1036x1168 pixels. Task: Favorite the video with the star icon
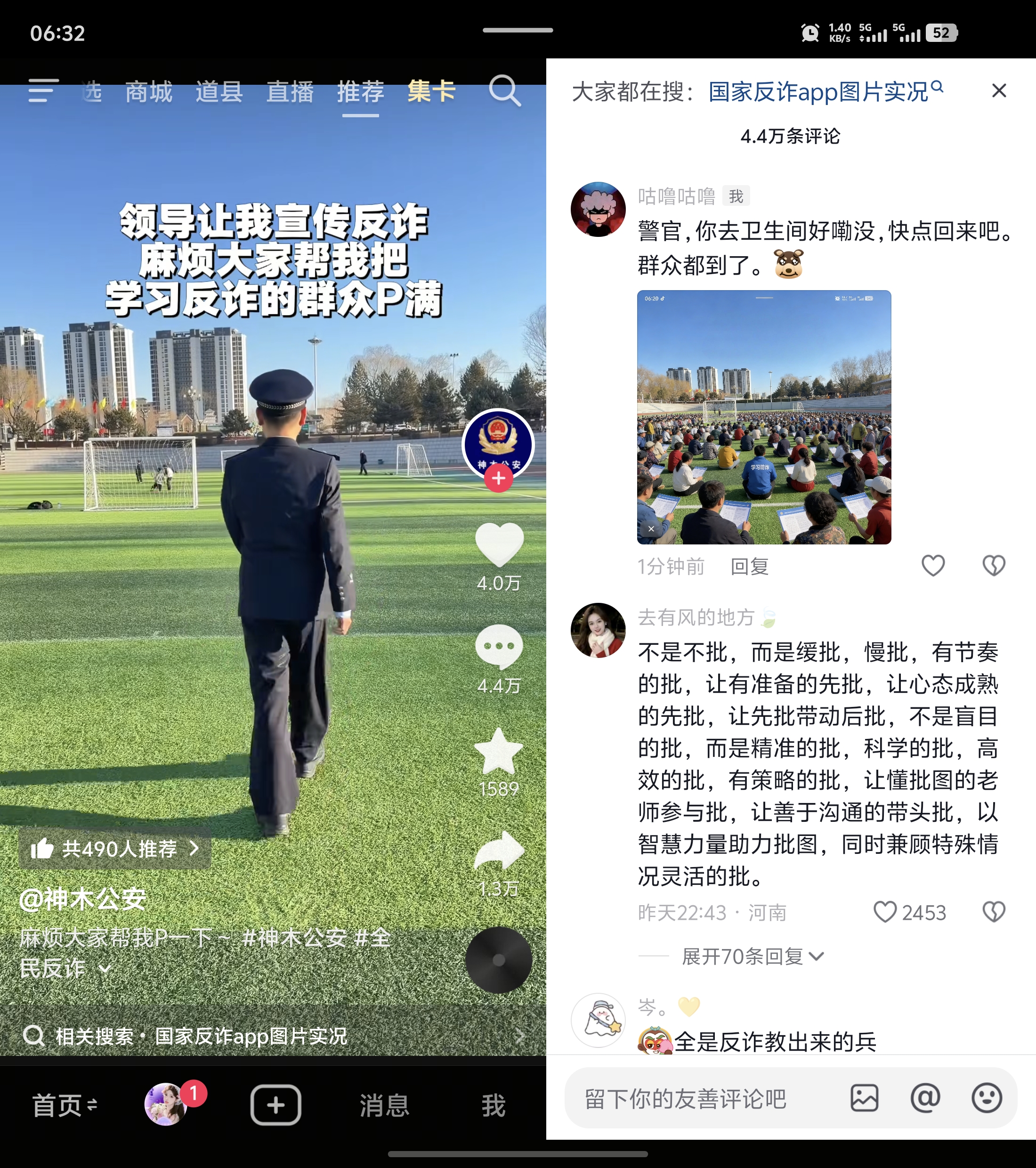point(499,751)
